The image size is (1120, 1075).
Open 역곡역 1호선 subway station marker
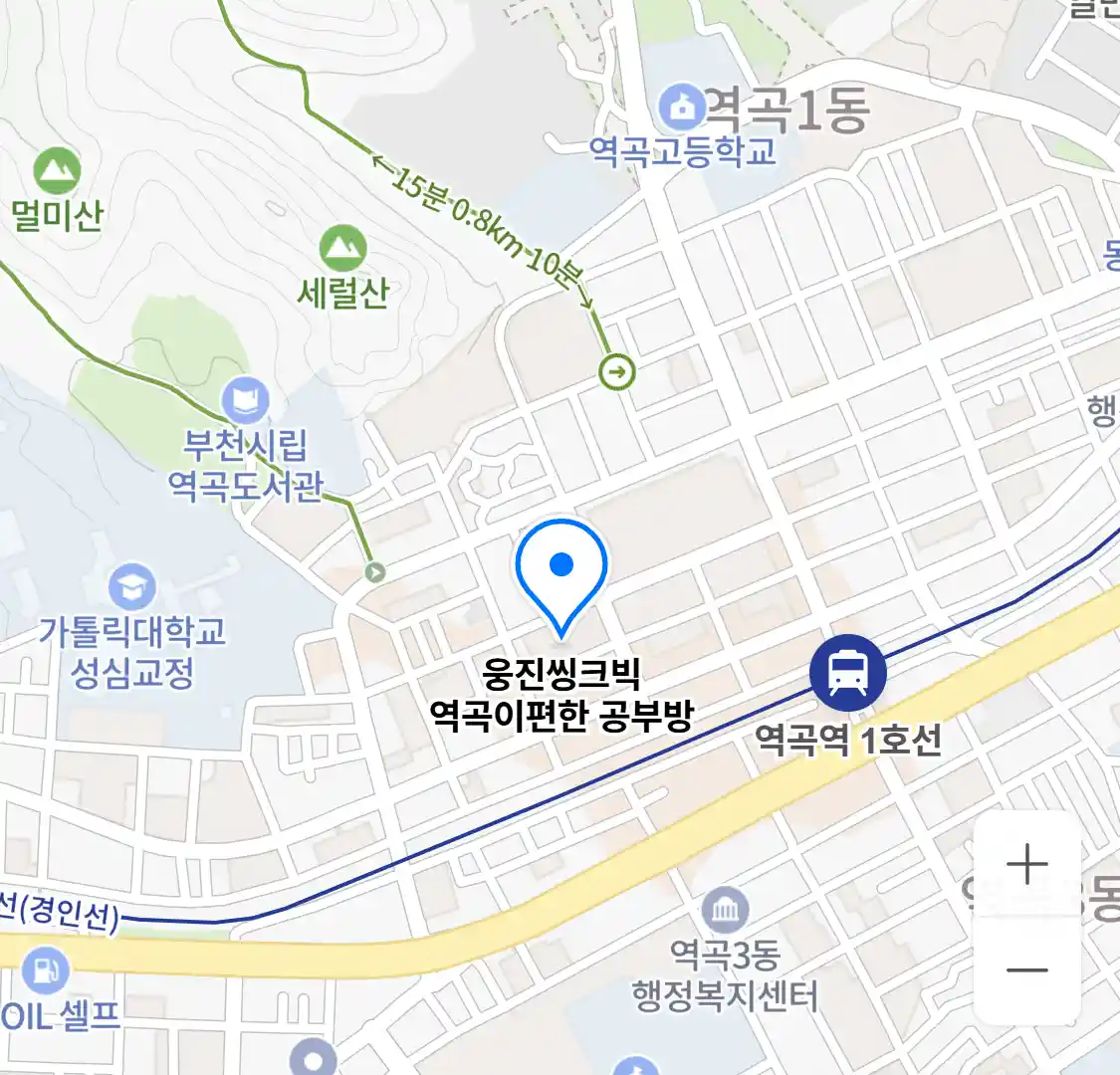847,672
